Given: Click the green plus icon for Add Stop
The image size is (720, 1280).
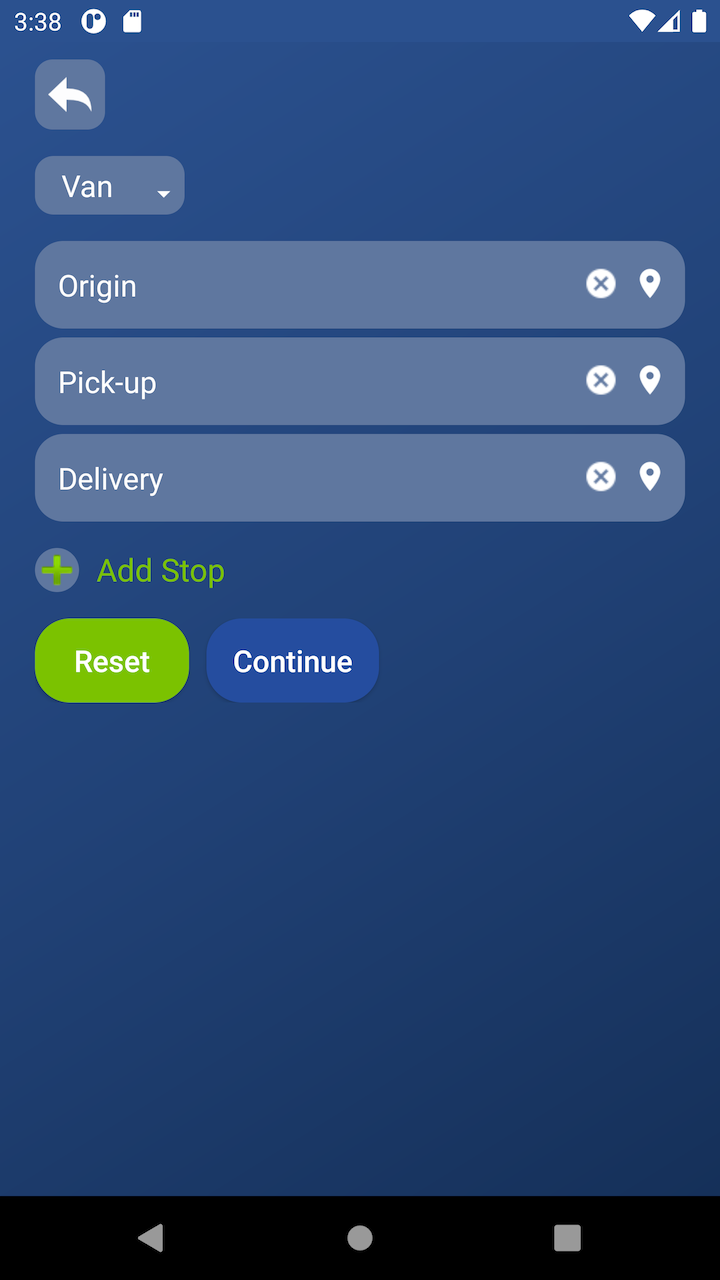Looking at the screenshot, I should [x=56, y=569].
